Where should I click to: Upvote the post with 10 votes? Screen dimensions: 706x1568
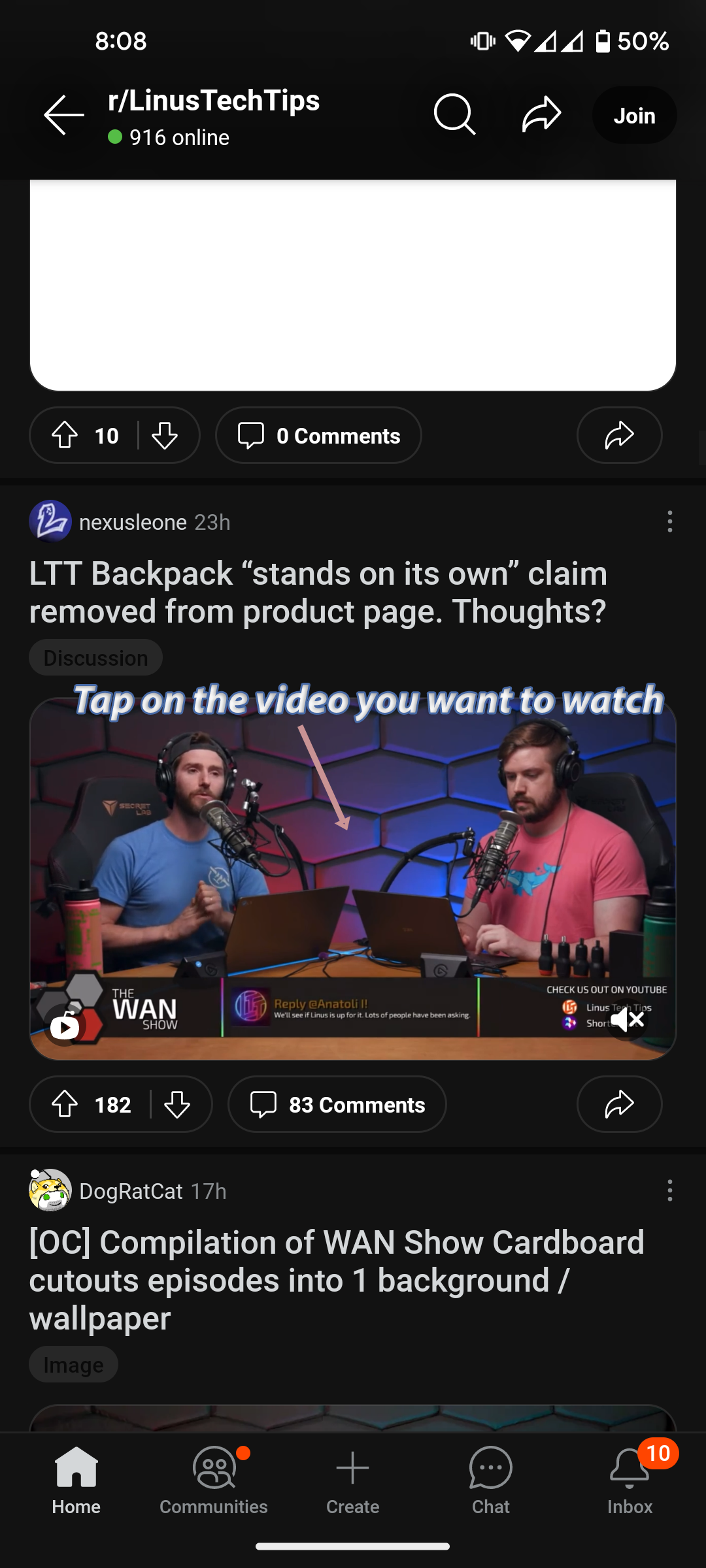pyautogui.click(x=65, y=436)
